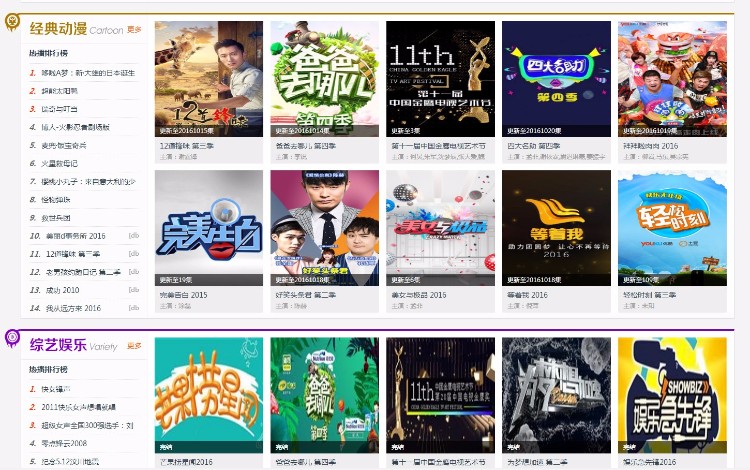Open the 轻松时刻 第三季 card

click(x=672, y=228)
